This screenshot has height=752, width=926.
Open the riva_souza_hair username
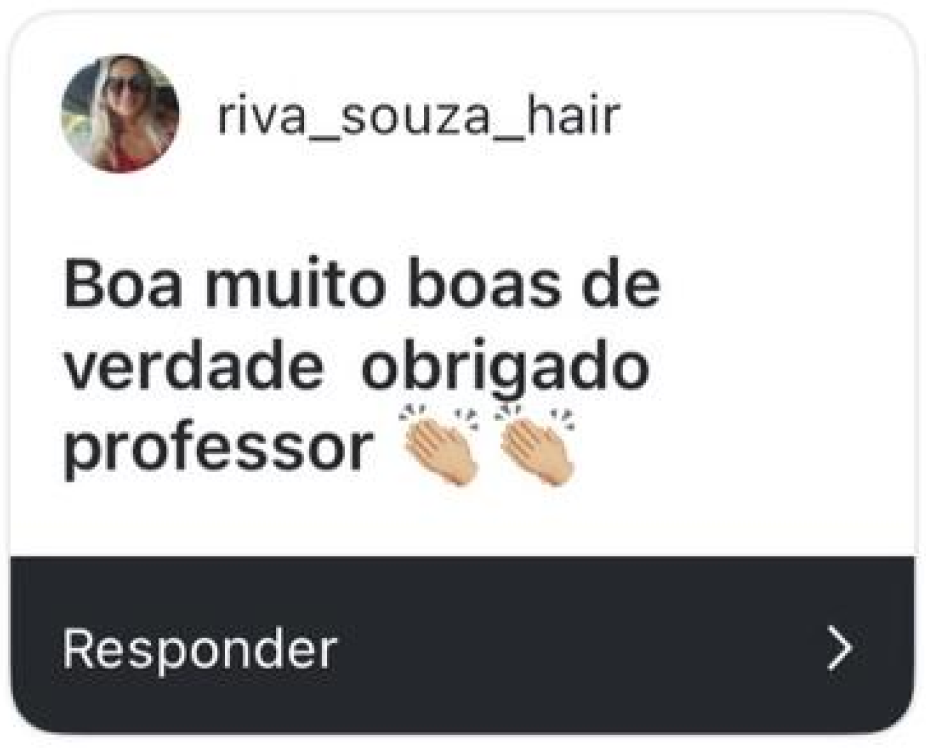pyautogui.click(x=418, y=117)
